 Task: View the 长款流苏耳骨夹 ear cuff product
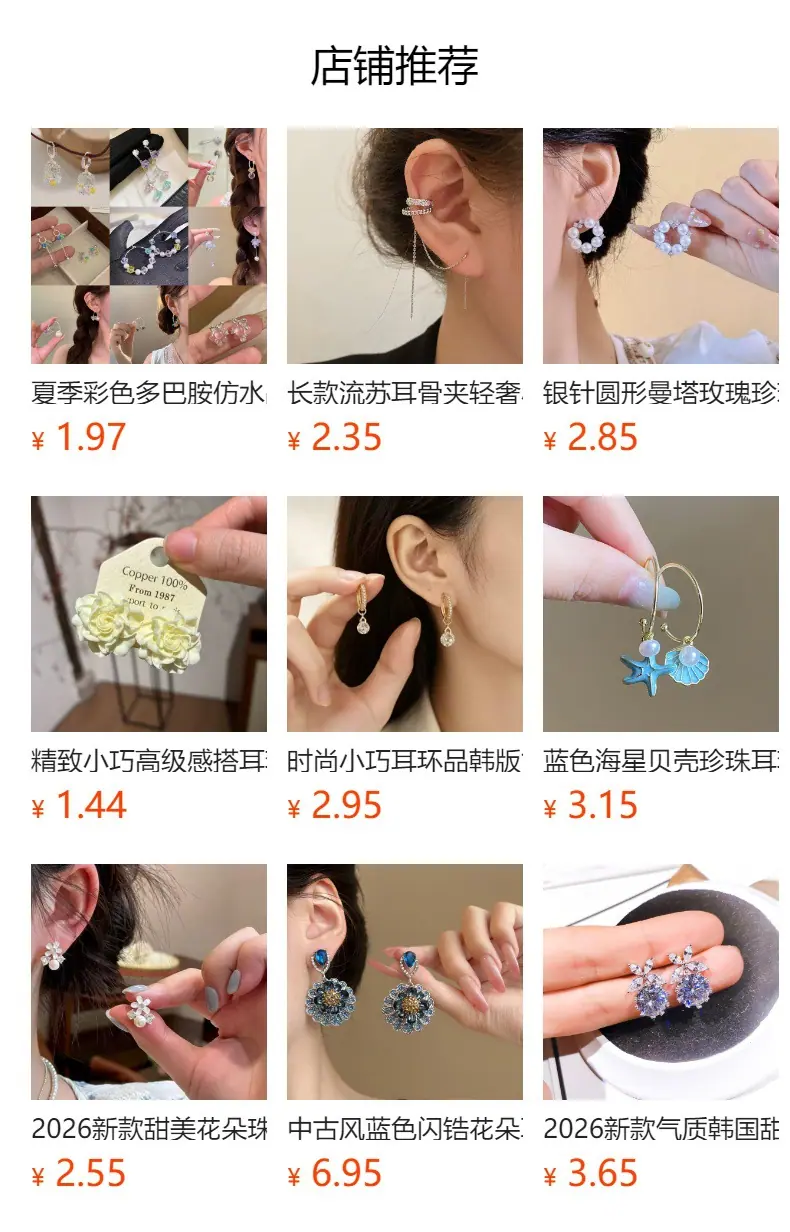tap(405, 291)
